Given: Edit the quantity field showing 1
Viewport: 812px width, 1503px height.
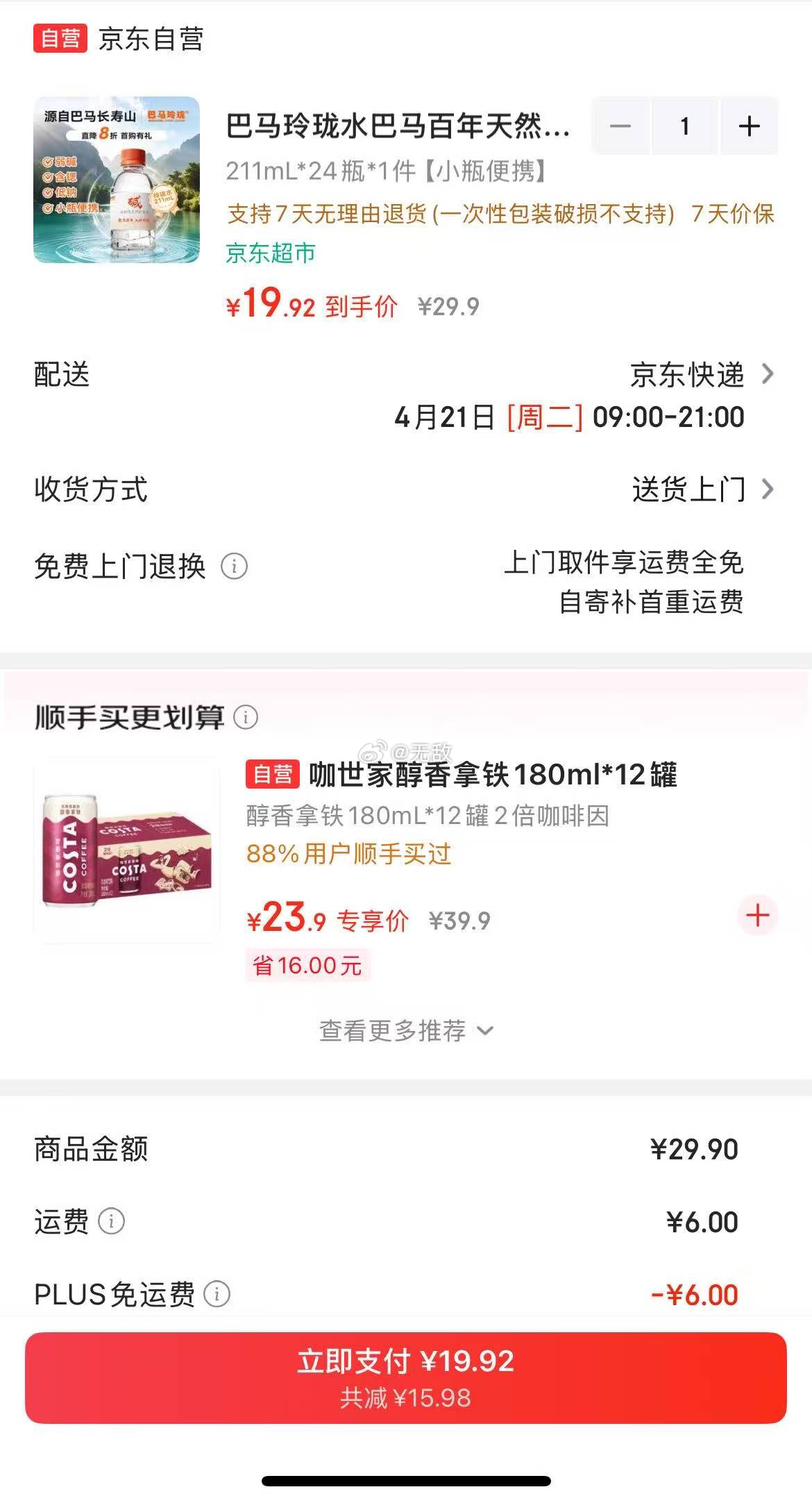Looking at the screenshot, I should coord(684,126).
